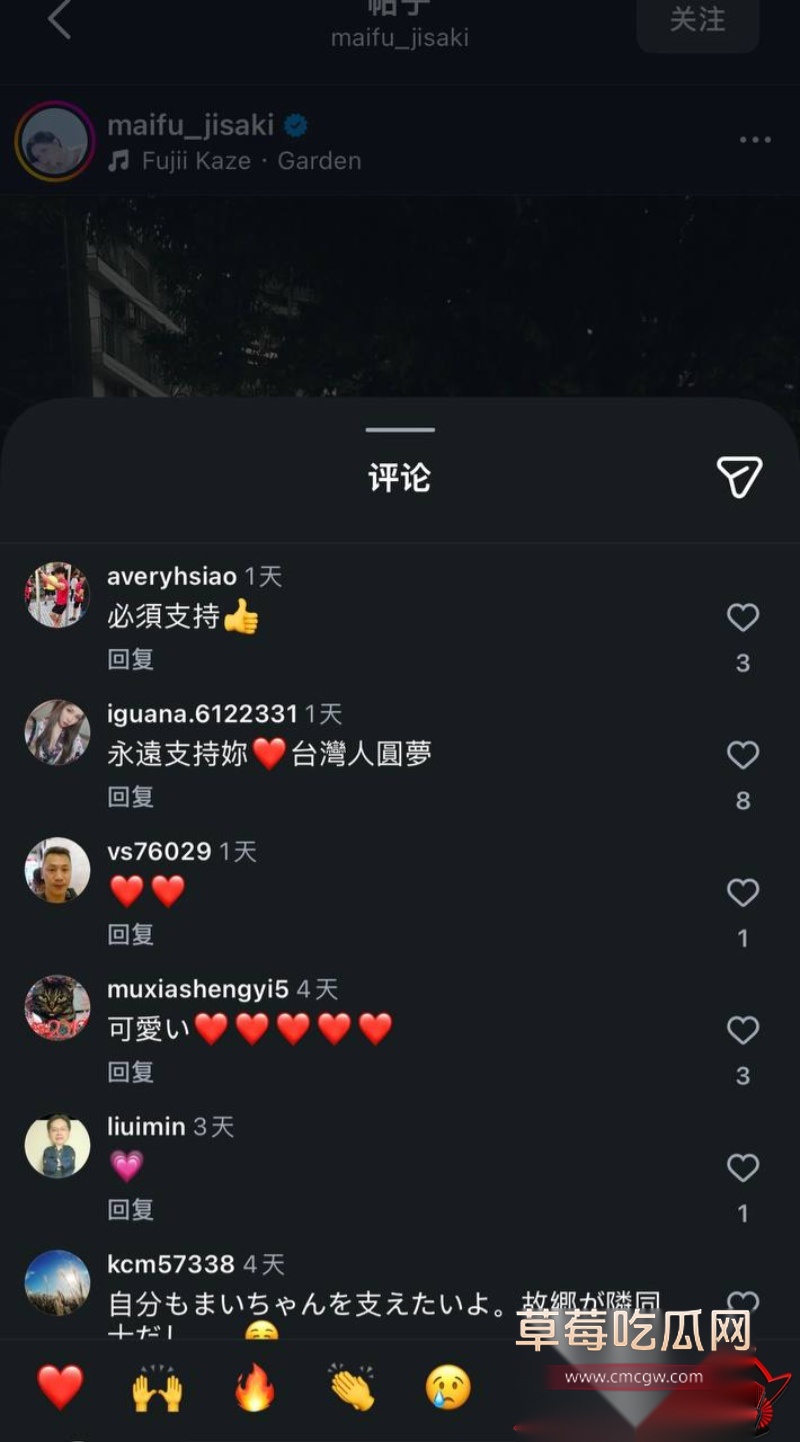Image resolution: width=800 pixels, height=1442 pixels.
Task: Insert the raised hands quick emoji
Action: click(x=157, y=1388)
